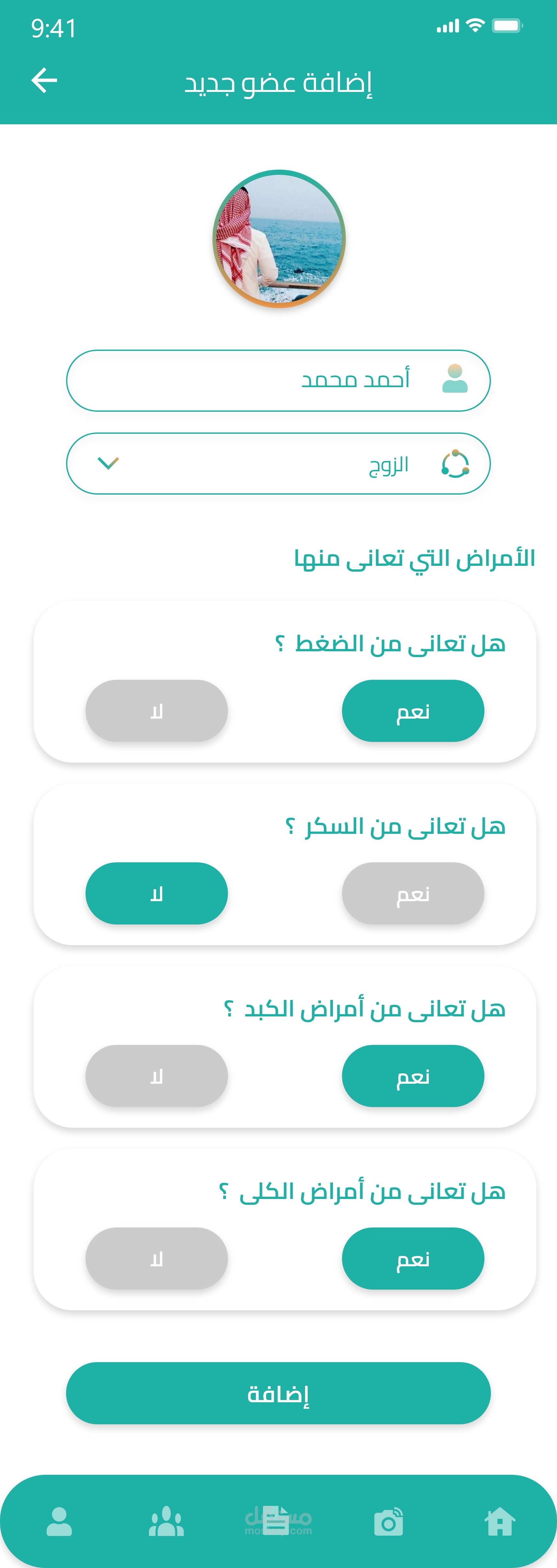Select لا for the الضغط question

pos(156,711)
